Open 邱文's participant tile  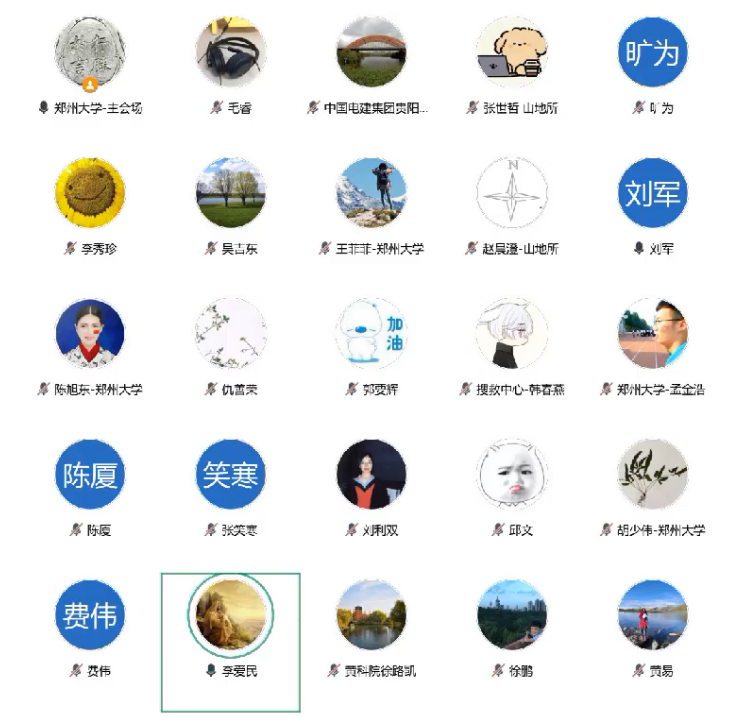point(512,475)
